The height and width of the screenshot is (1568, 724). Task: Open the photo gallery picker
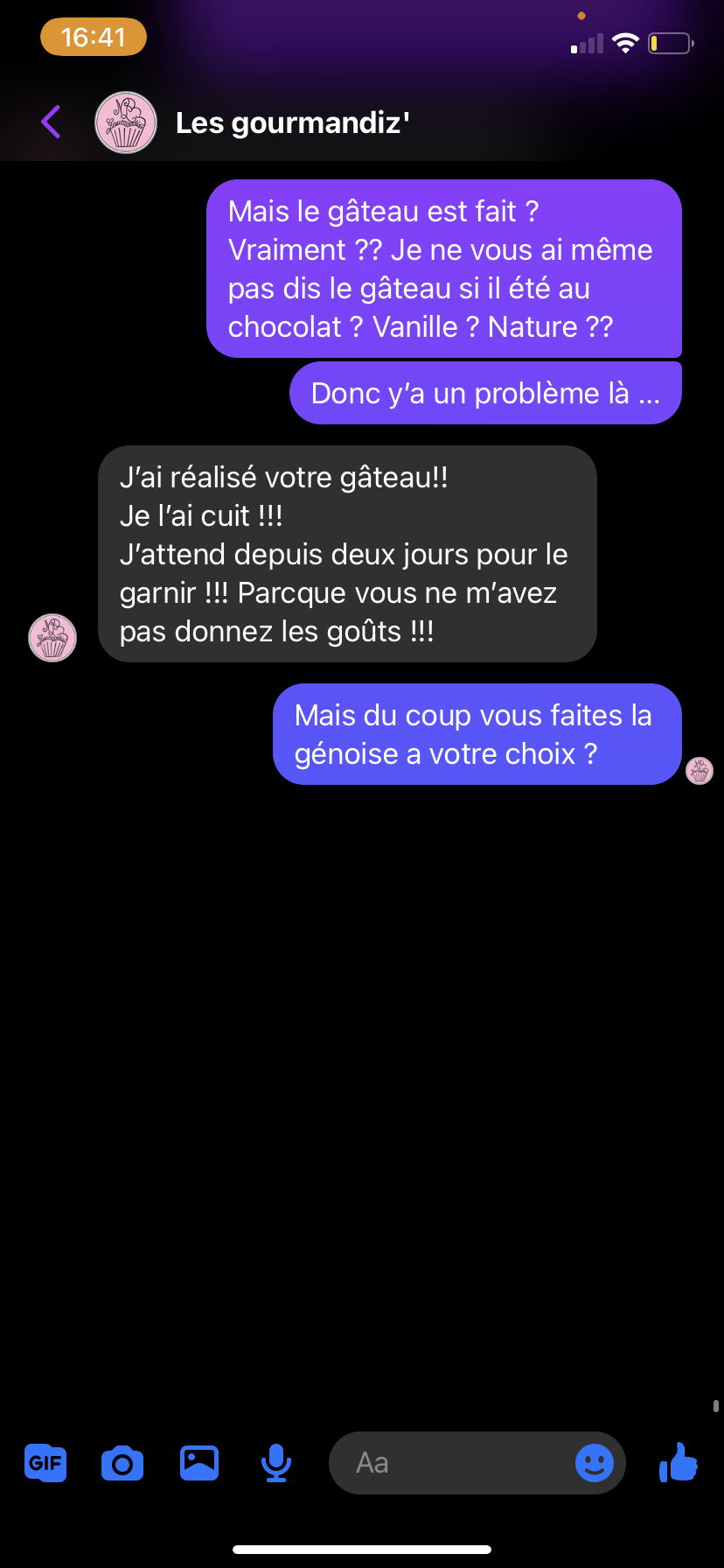tap(199, 1462)
